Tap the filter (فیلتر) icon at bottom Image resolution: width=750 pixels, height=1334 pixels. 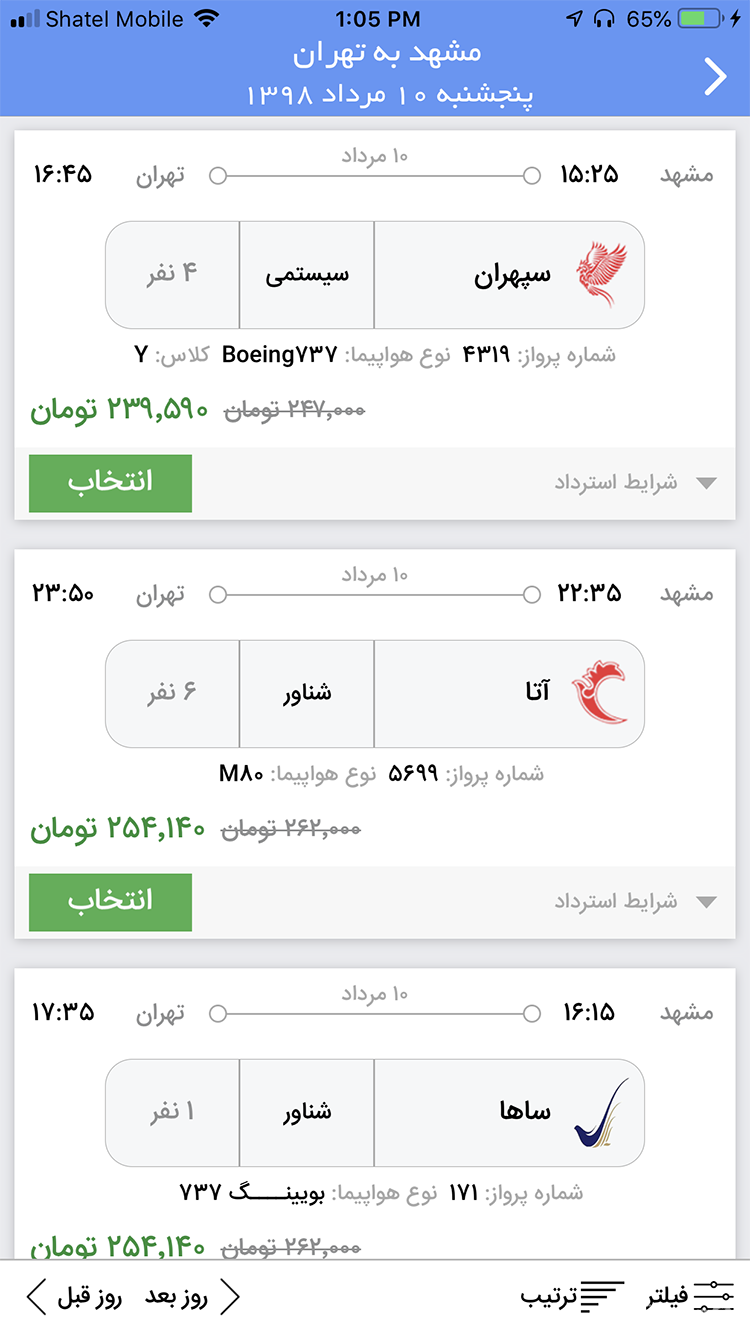(714, 1293)
